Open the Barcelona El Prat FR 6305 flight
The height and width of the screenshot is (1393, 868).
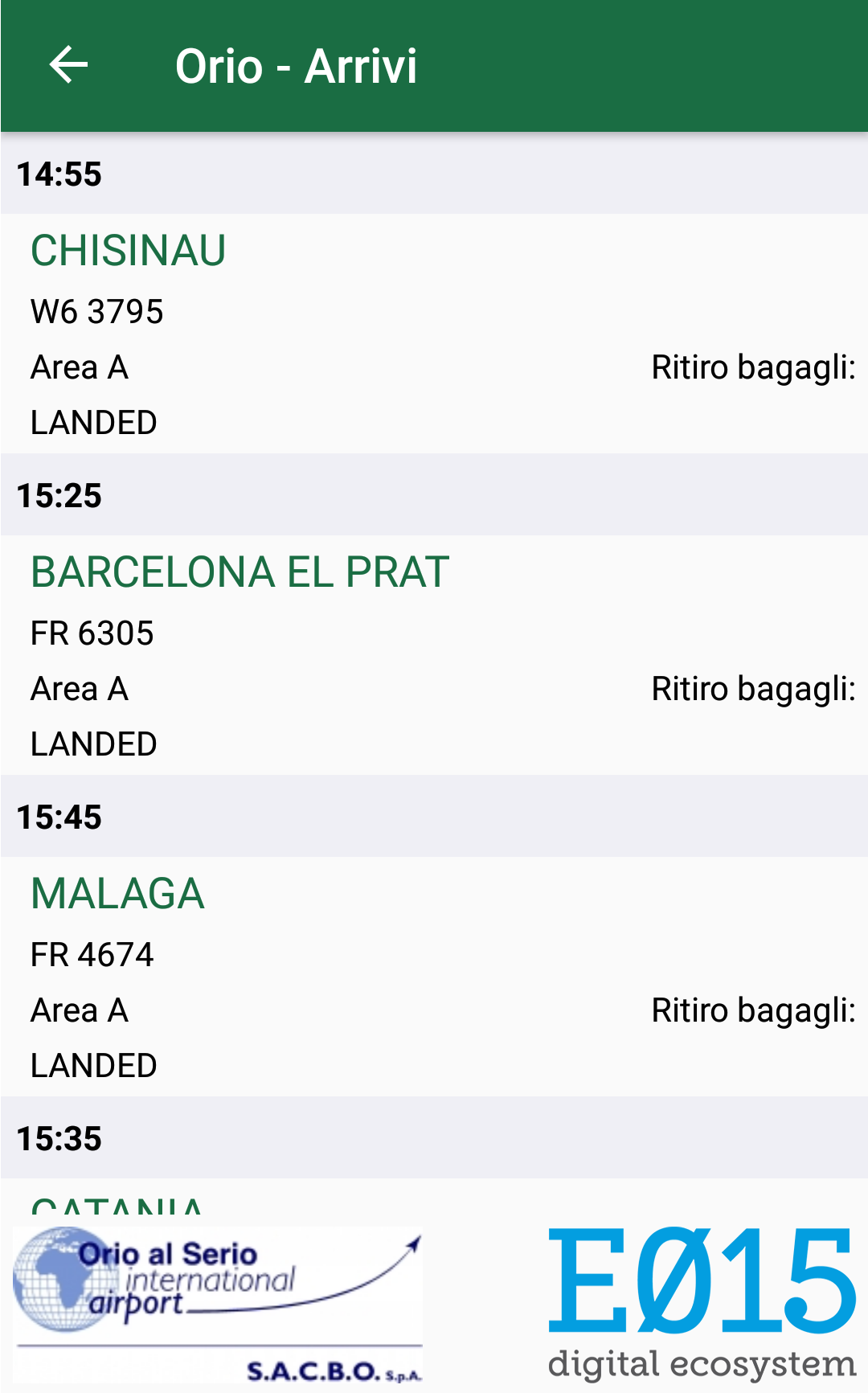(x=434, y=655)
